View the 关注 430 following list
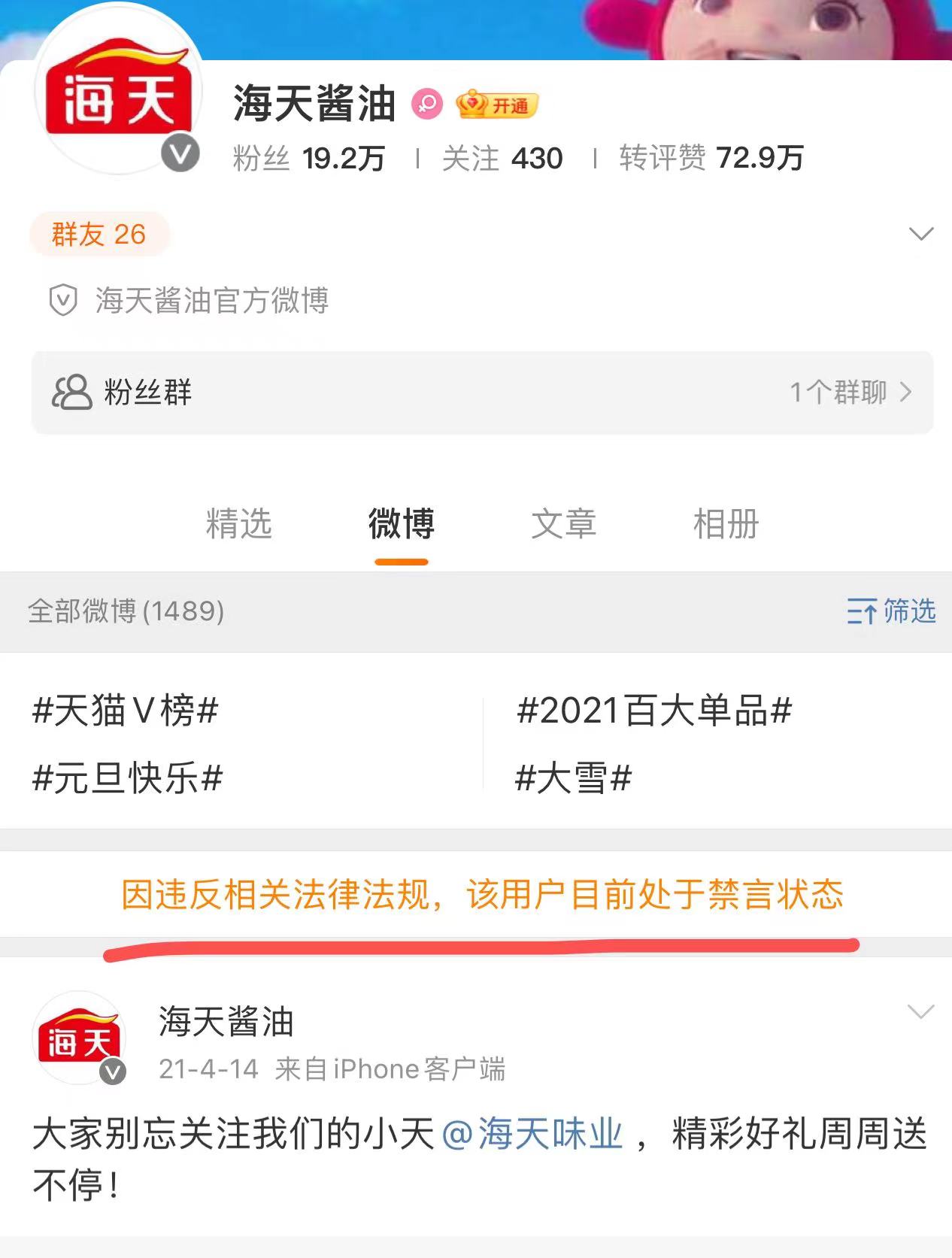 (502, 159)
